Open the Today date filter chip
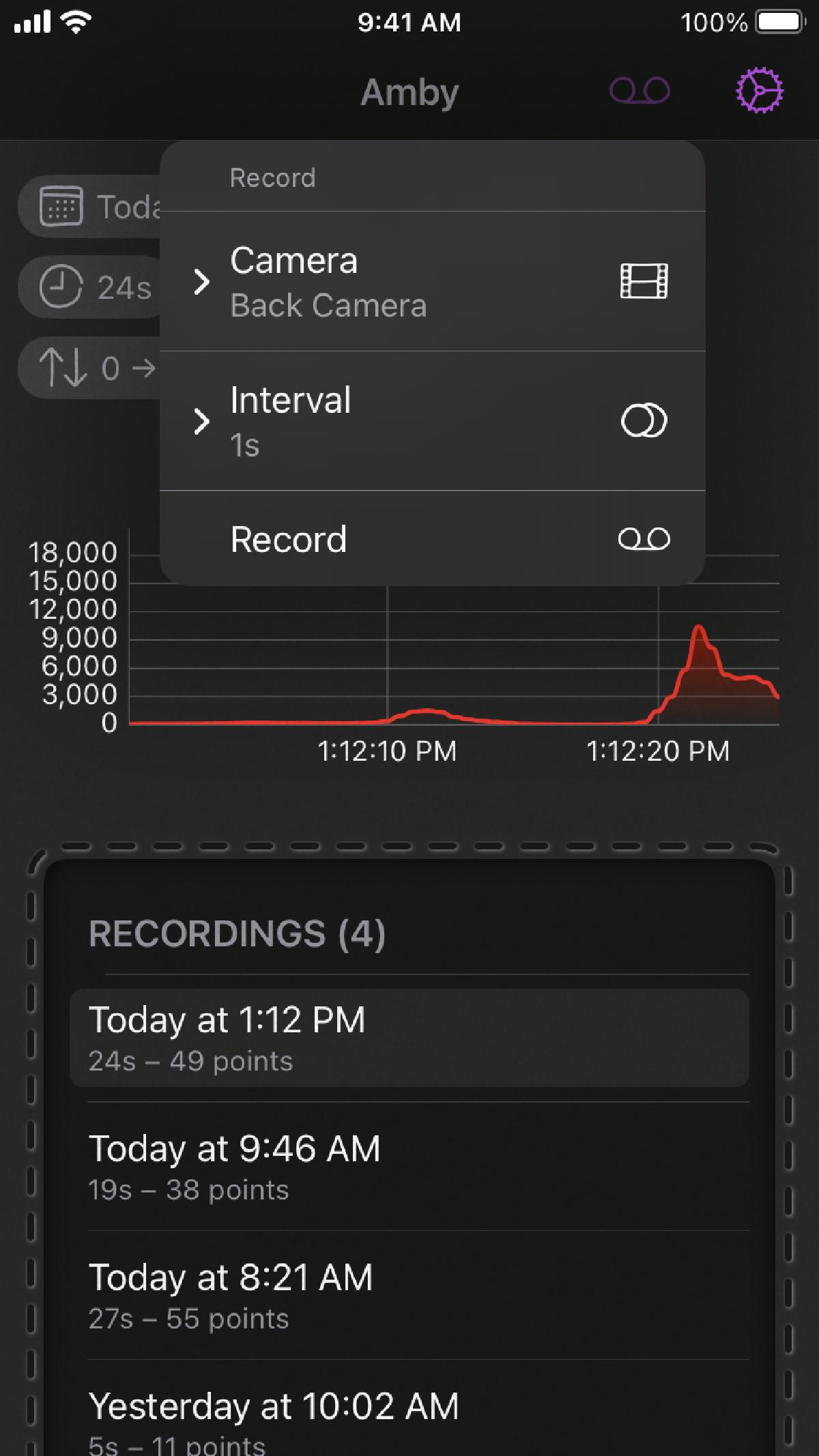 coord(92,207)
